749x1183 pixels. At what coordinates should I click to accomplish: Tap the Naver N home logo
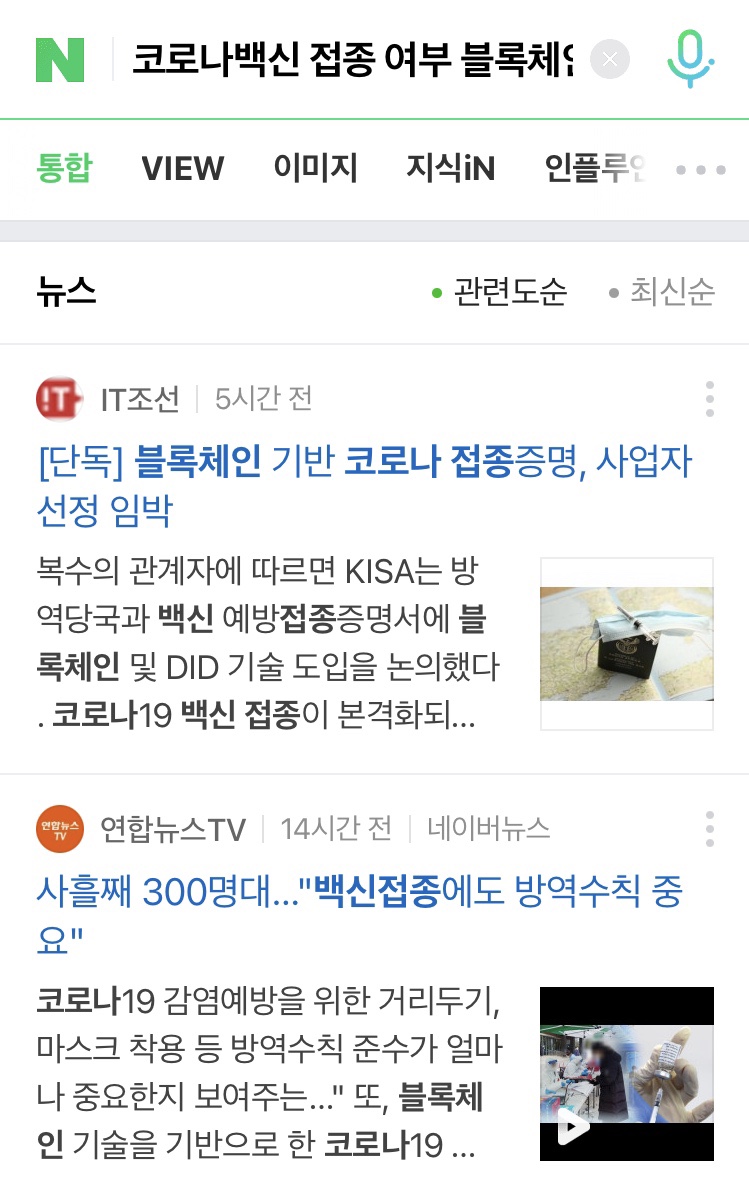(x=60, y=60)
